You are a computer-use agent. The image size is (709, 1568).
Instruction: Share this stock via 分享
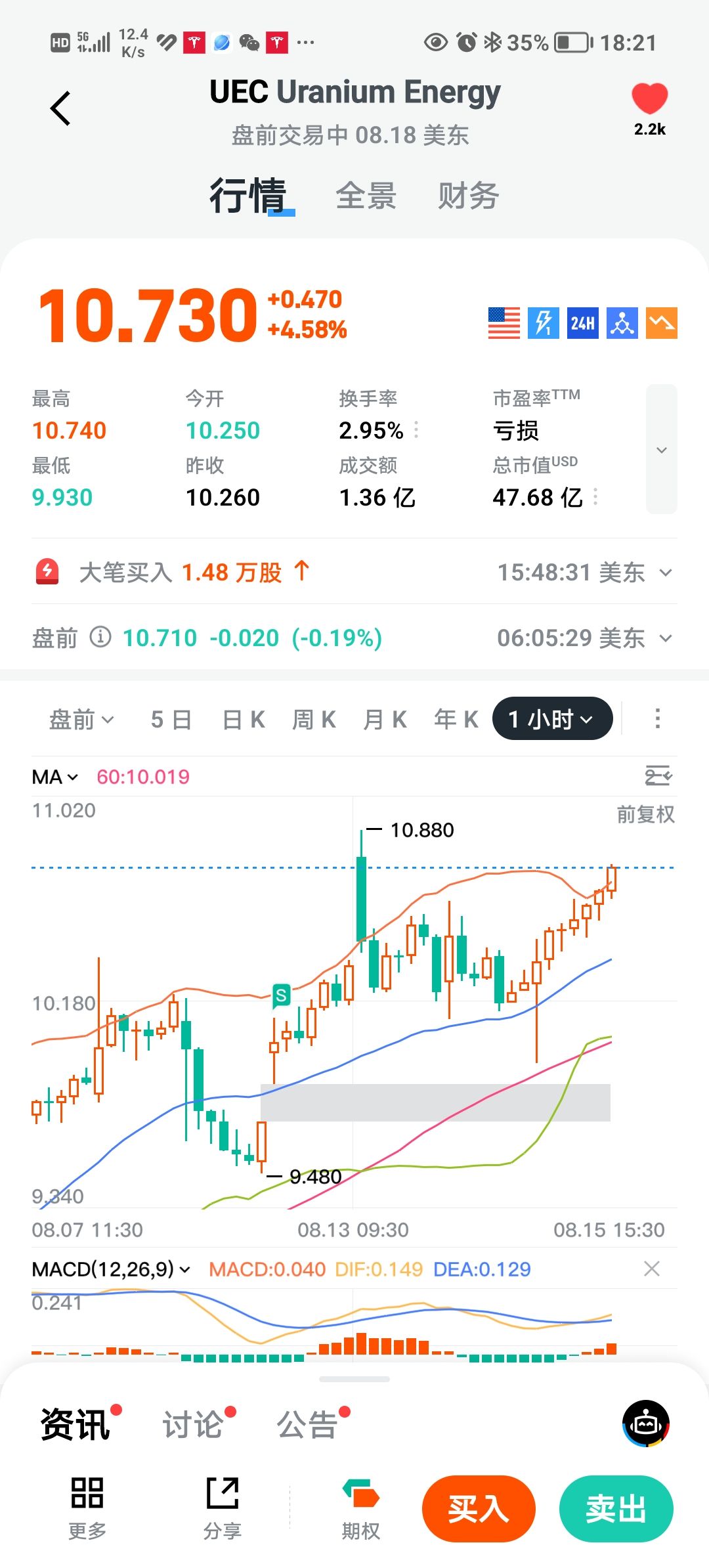point(223,1508)
